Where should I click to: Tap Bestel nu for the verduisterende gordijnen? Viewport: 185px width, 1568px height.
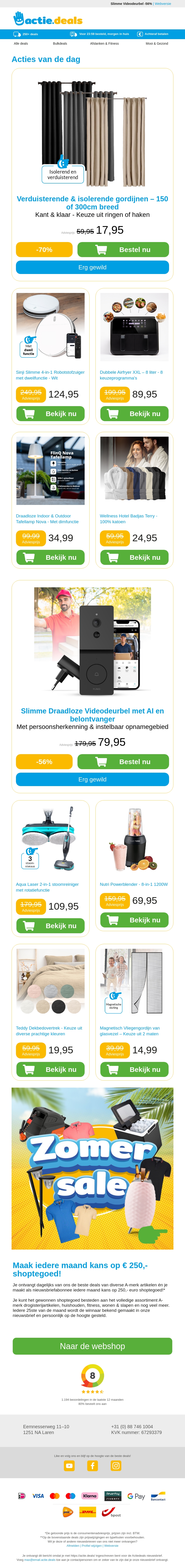point(123,249)
